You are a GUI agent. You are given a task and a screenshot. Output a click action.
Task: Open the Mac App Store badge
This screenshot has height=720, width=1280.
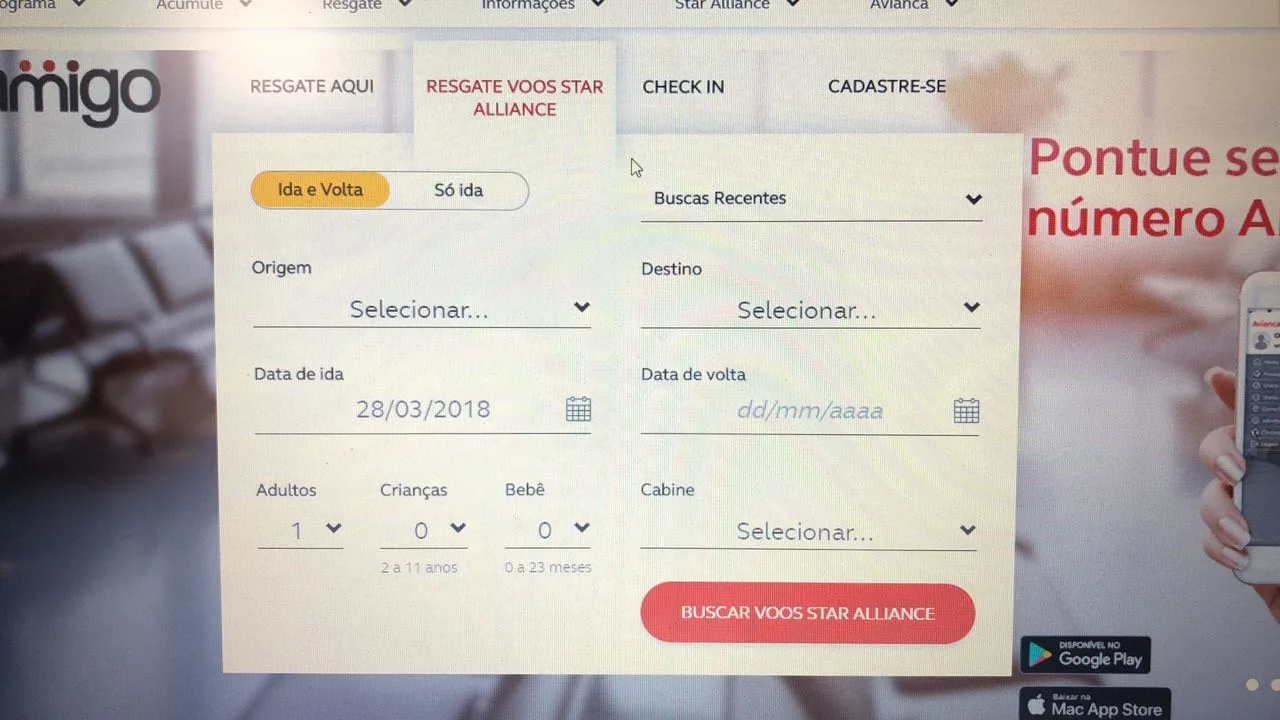coord(1095,705)
